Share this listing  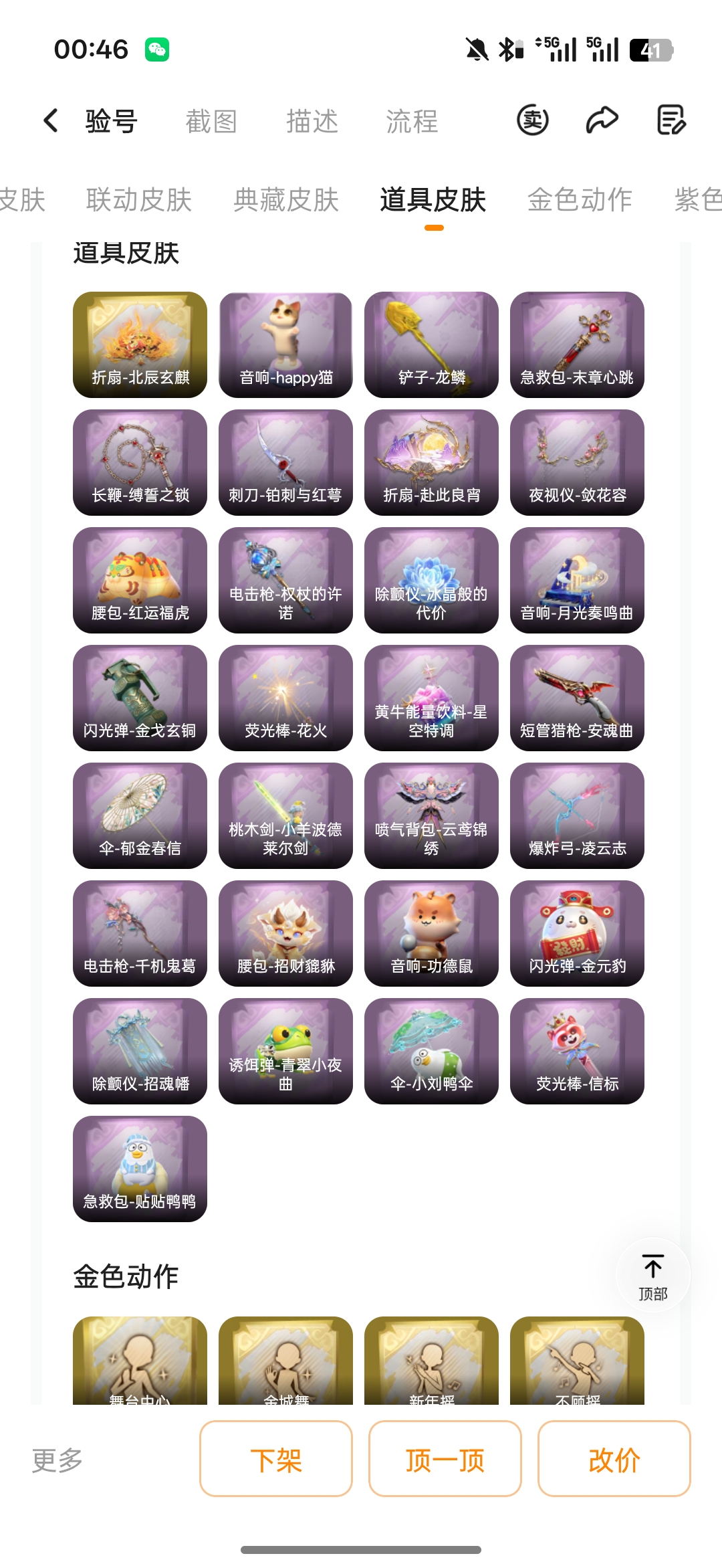[602, 120]
